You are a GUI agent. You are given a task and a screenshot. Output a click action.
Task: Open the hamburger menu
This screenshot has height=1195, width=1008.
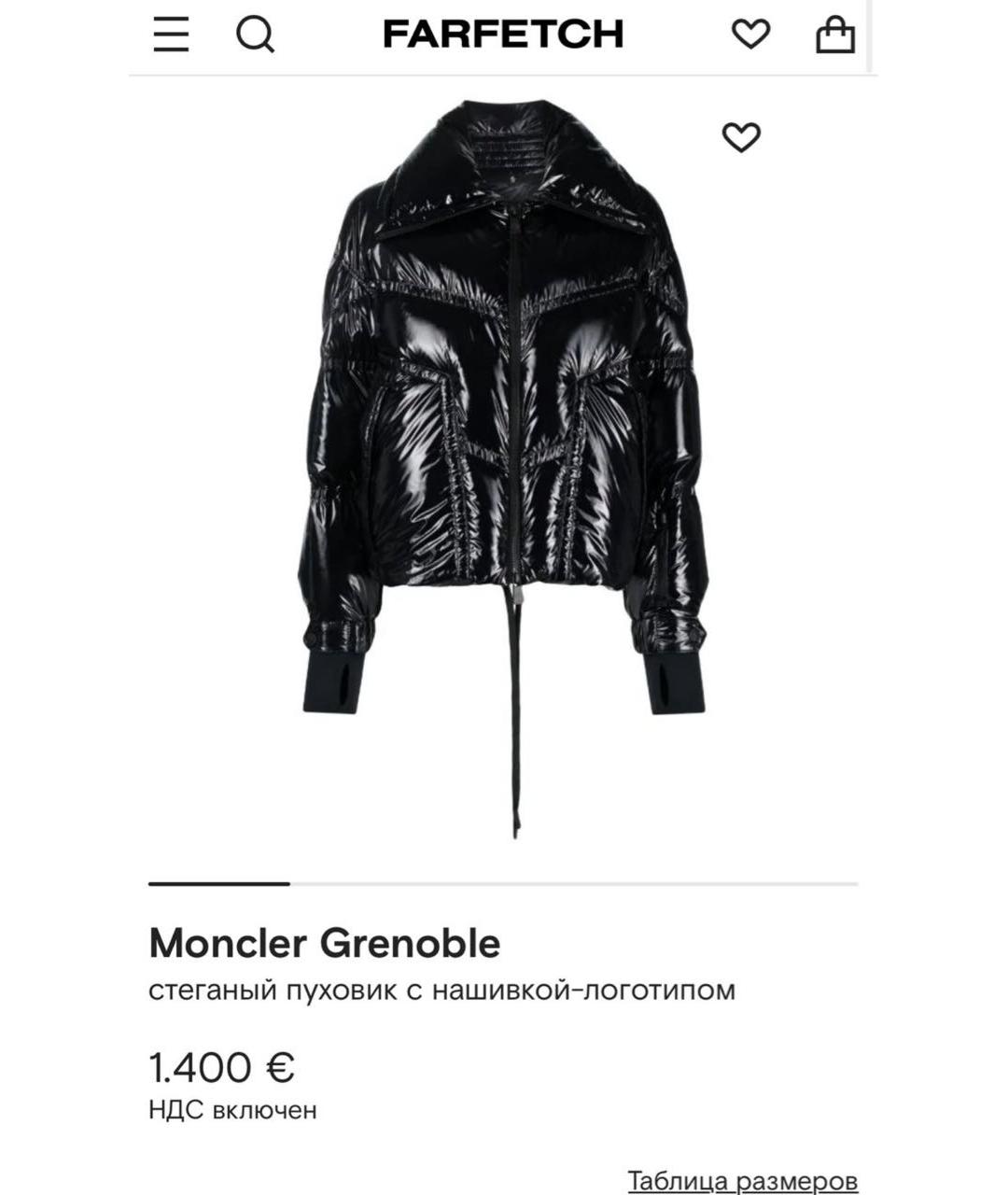pos(171,35)
